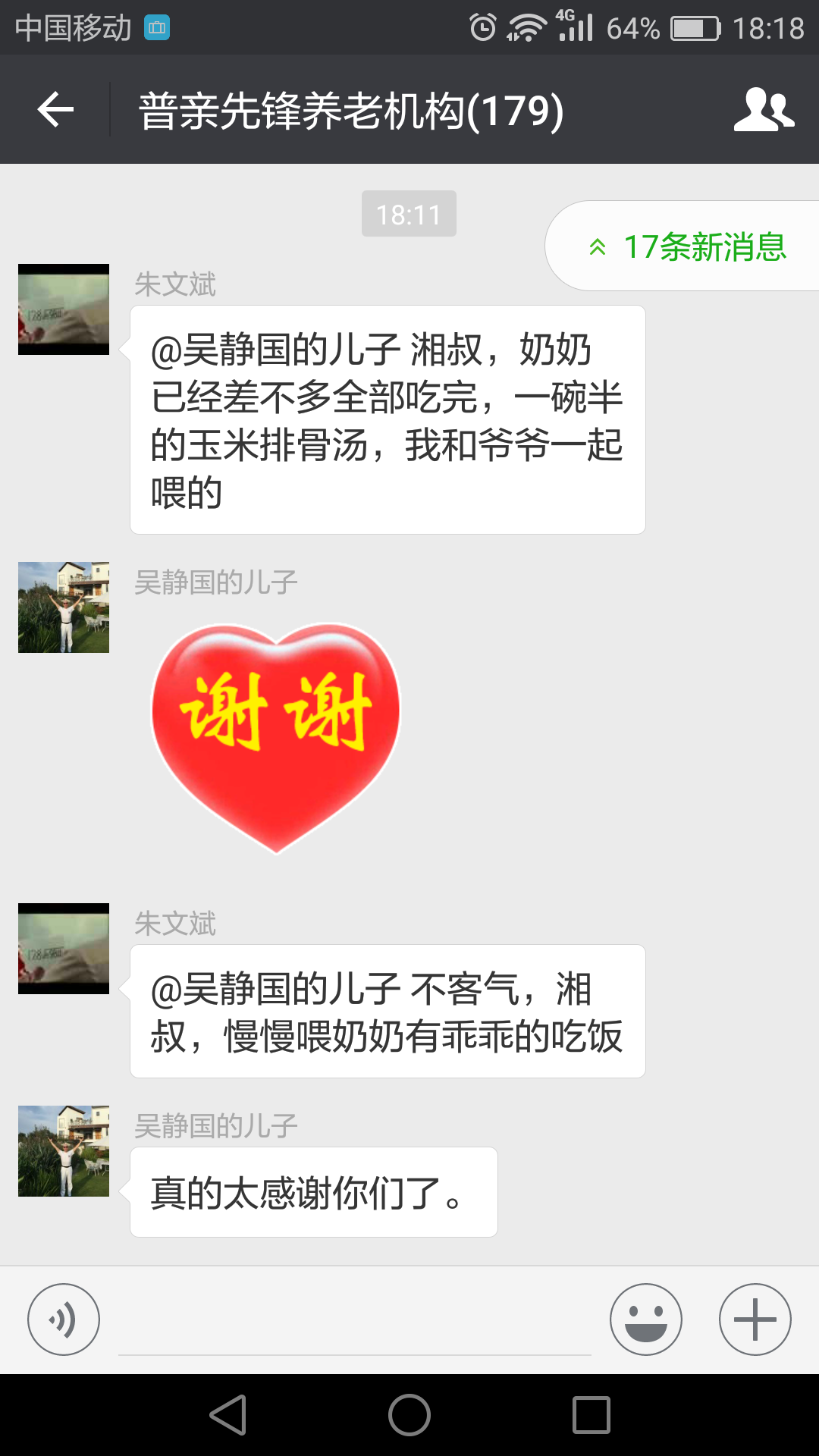Screen dimensions: 819x1456
Task: Open the group members info icon
Action: coord(764,110)
